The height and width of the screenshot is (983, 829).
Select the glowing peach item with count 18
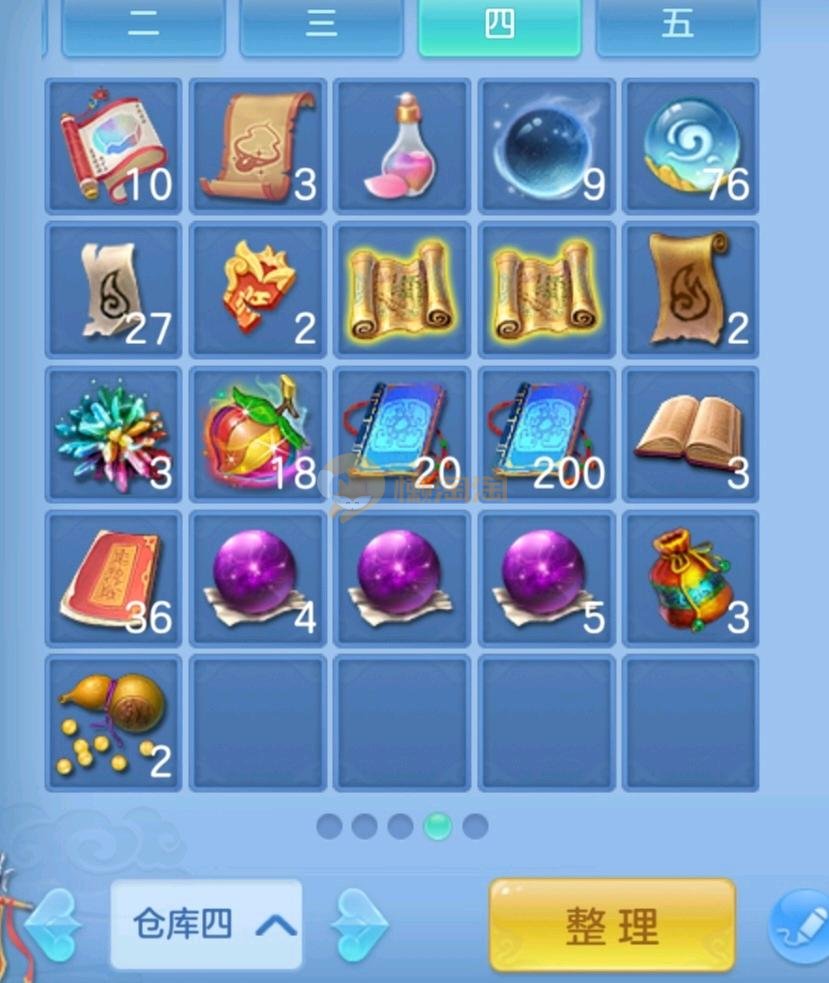pyautogui.click(x=258, y=434)
